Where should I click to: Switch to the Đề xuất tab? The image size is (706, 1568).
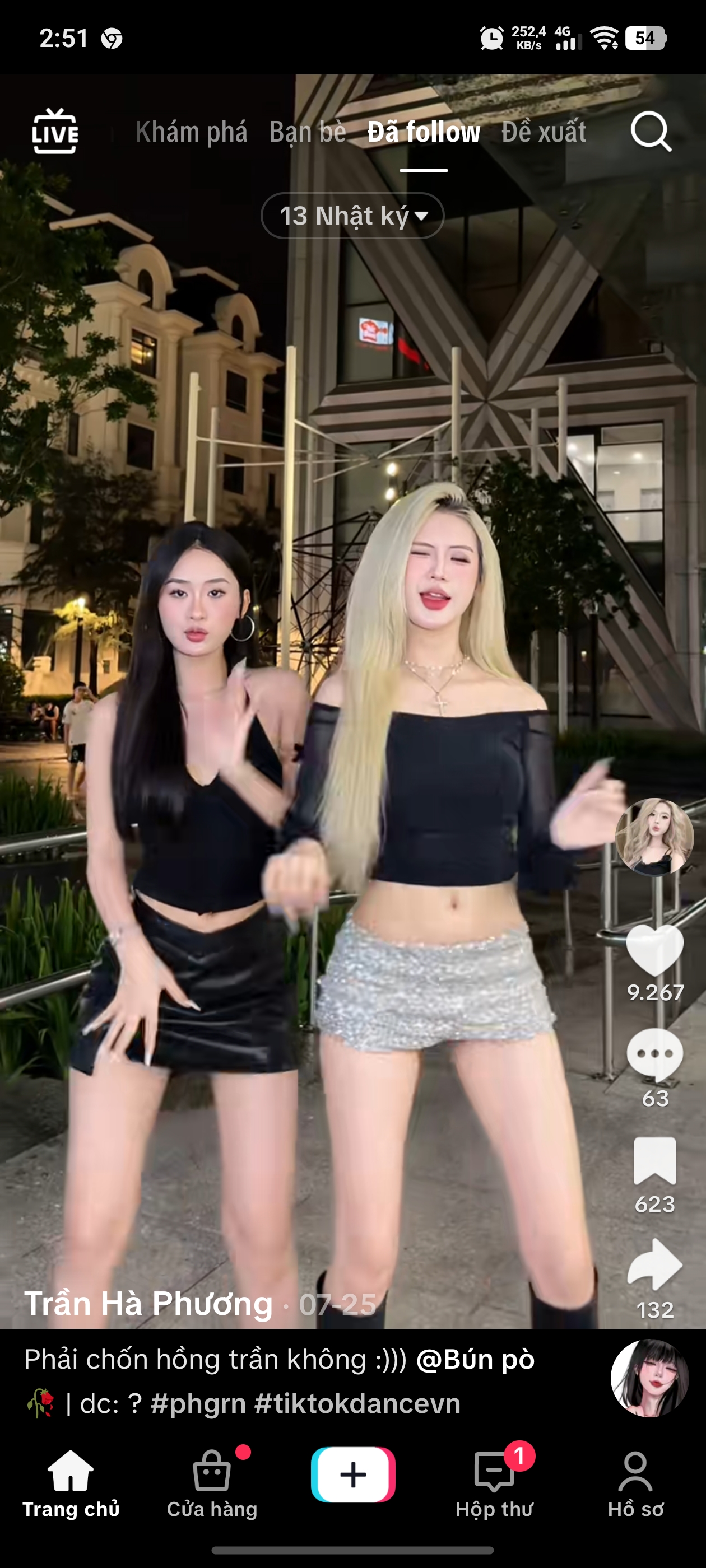click(x=544, y=132)
